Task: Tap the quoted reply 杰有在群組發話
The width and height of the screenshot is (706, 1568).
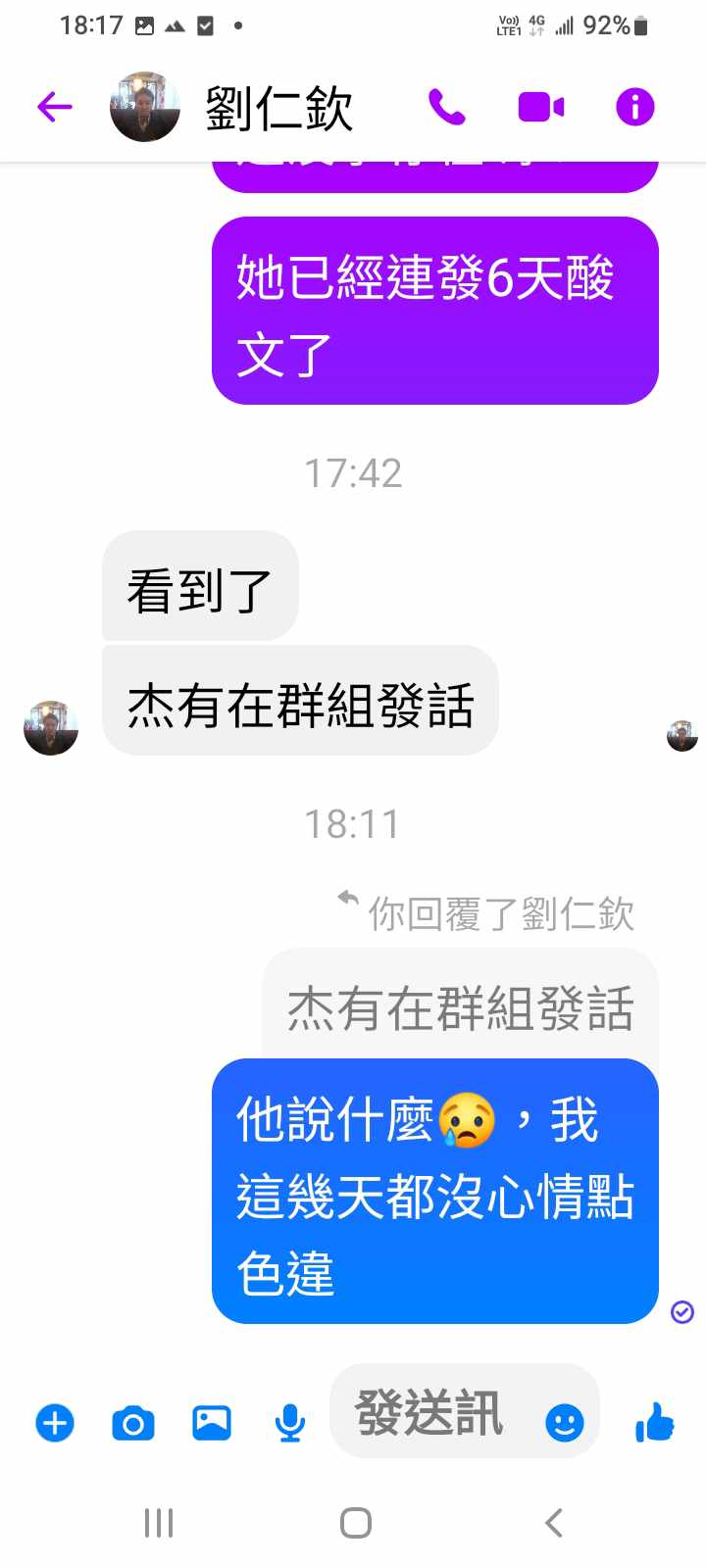Action: (x=460, y=1008)
